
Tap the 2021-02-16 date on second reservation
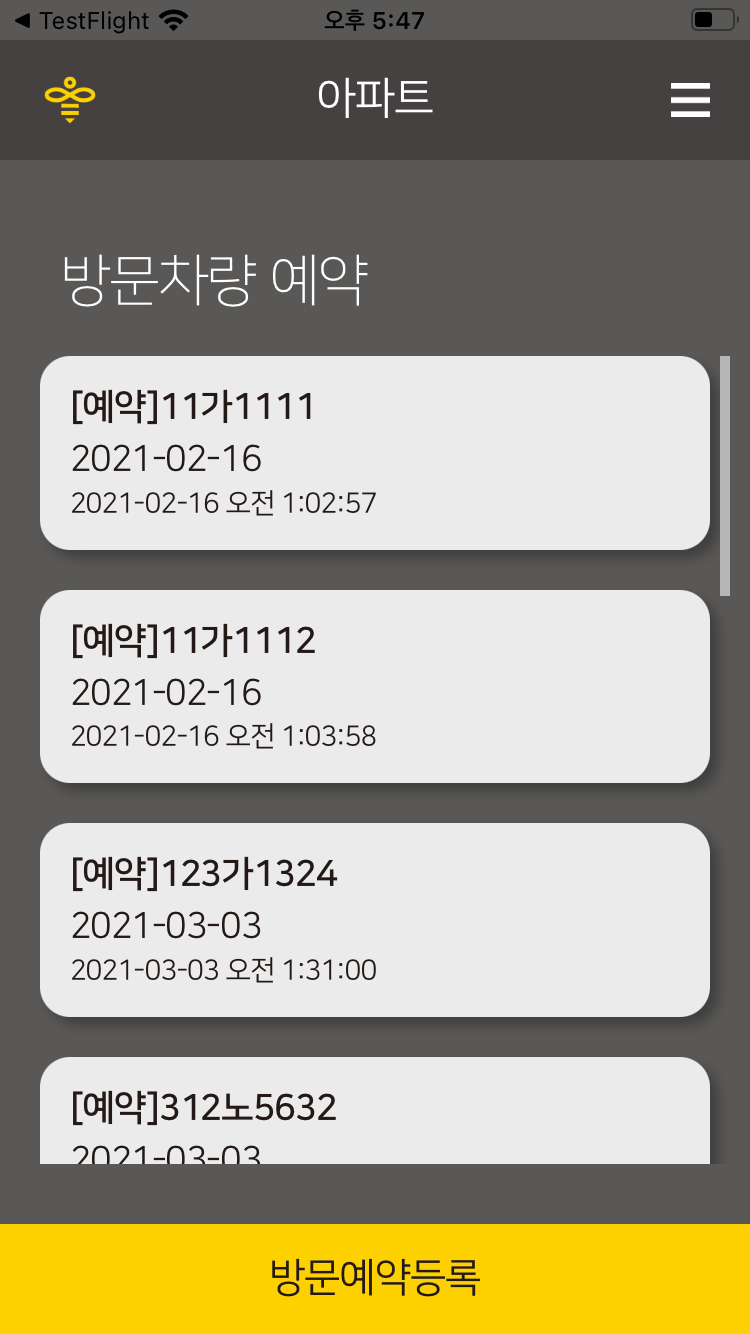166,692
